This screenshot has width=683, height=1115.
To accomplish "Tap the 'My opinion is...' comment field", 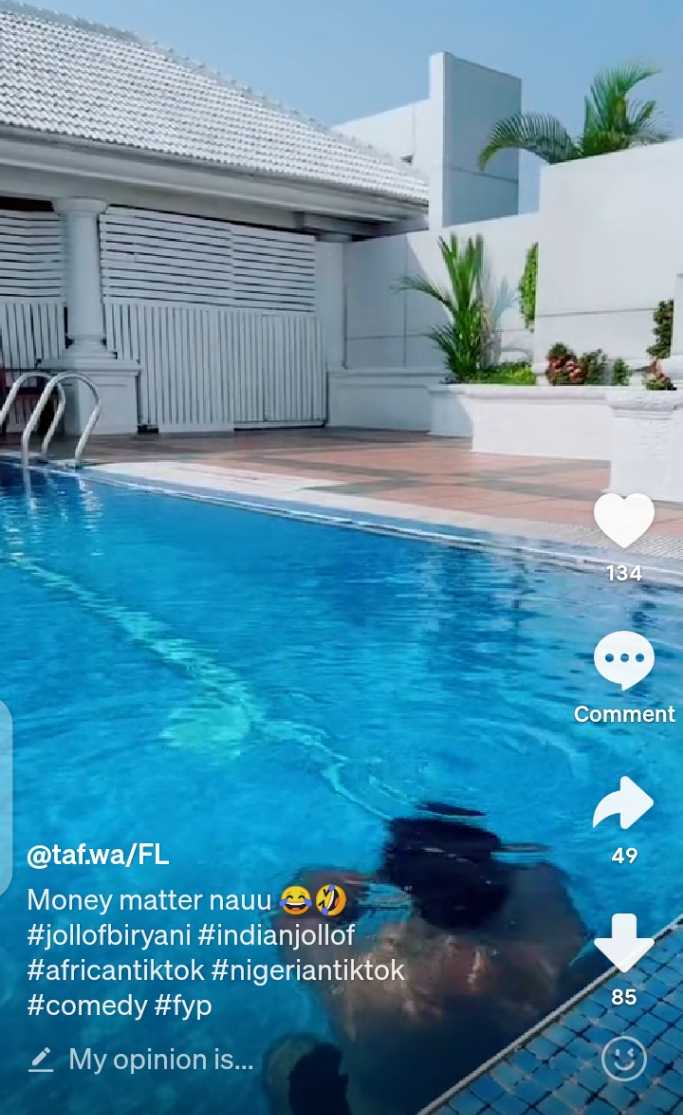I will coord(160,1060).
